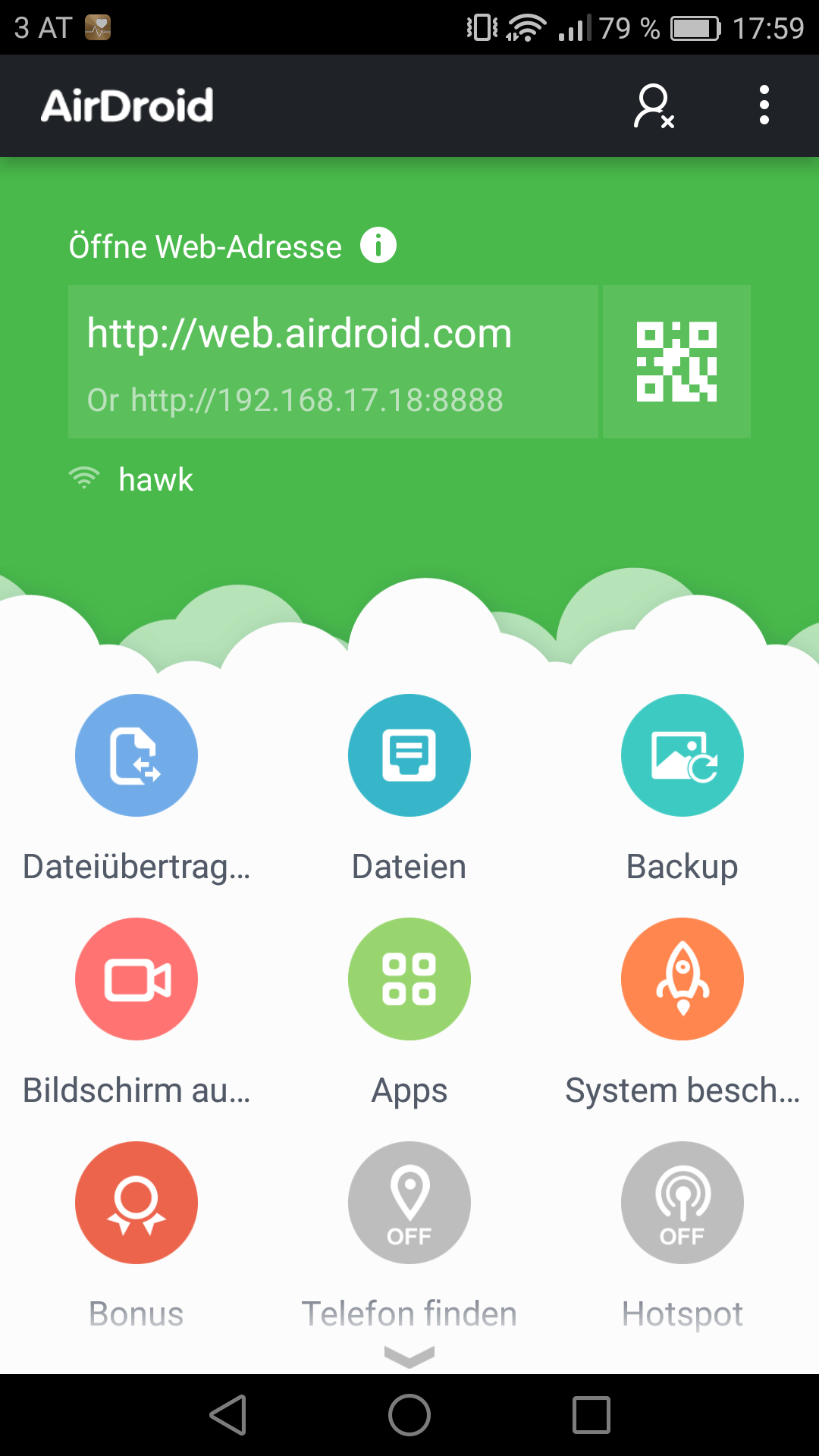The height and width of the screenshot is (1456, 819).
Task: Launch the Backup feature
Action: (682, 755)
